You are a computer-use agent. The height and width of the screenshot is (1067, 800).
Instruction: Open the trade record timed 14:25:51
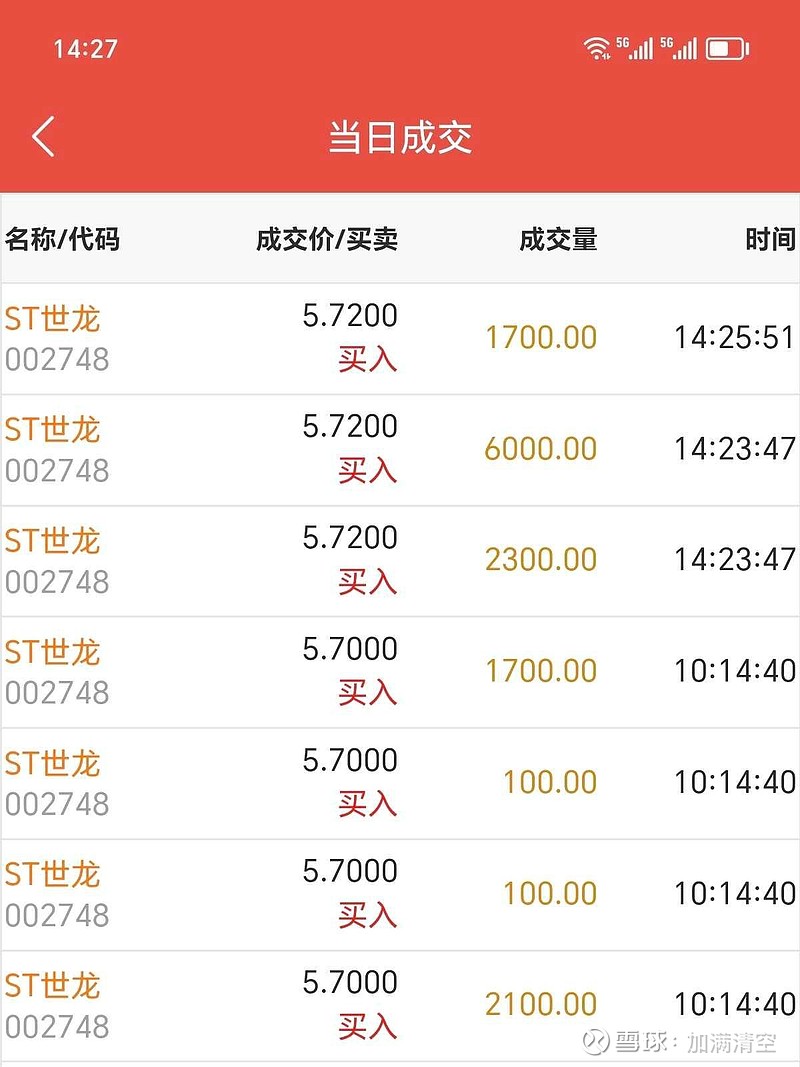tap(730, 337)
